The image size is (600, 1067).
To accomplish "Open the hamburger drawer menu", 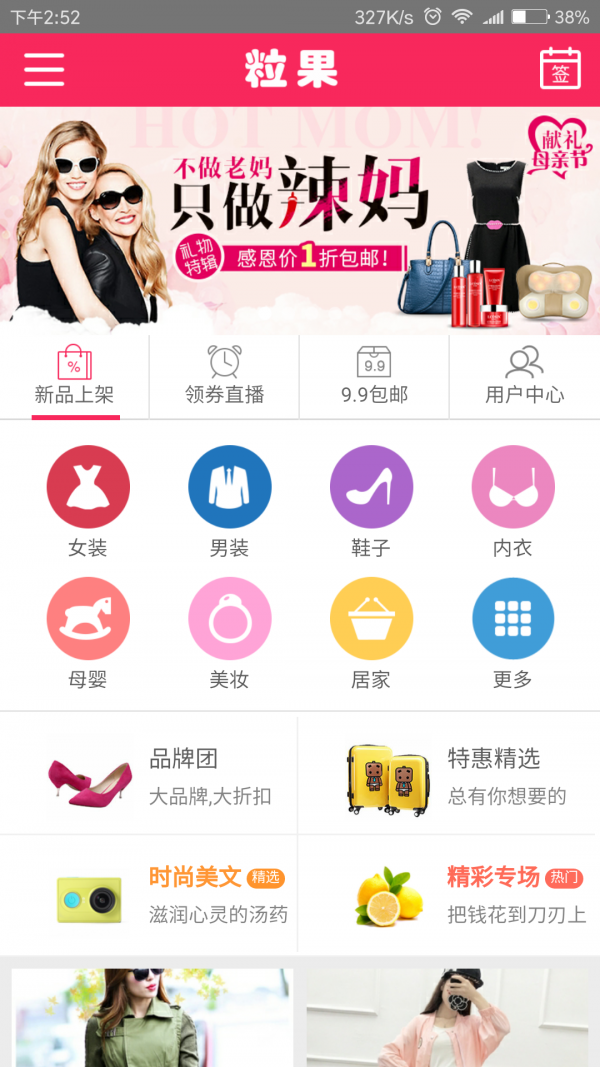I will pos(44,69).
